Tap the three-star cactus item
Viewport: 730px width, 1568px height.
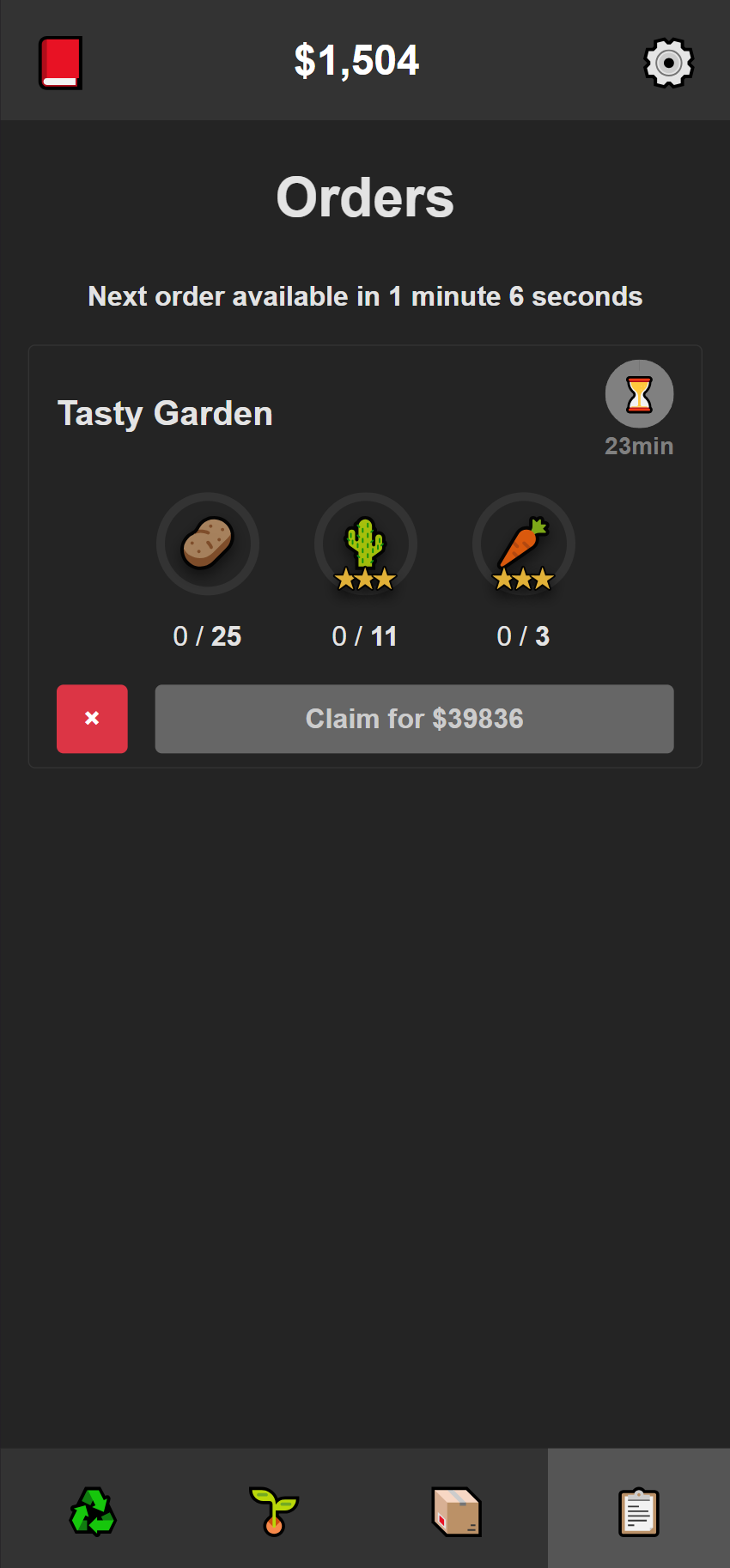tap(365, 545)
